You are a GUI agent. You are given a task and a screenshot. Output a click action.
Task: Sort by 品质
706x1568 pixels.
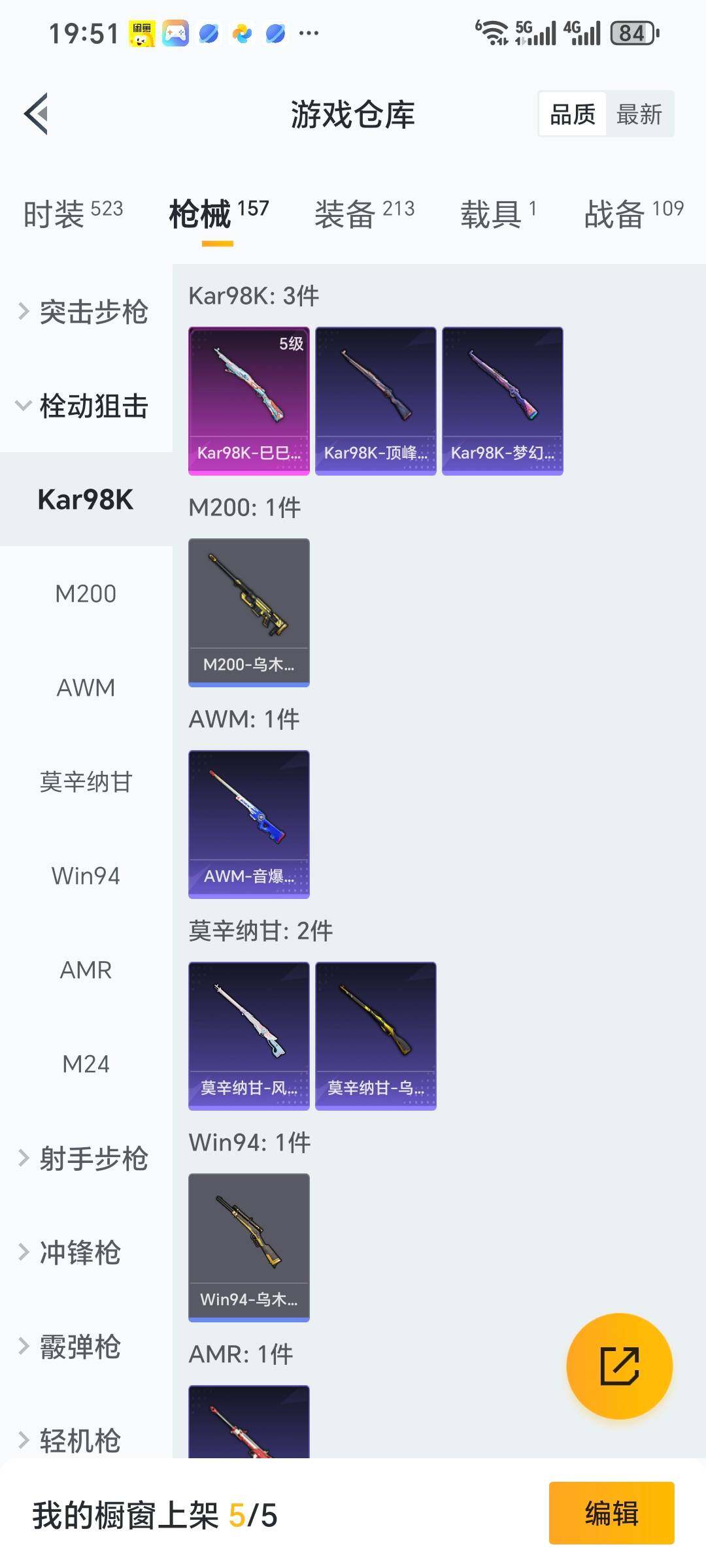(573, 114)
